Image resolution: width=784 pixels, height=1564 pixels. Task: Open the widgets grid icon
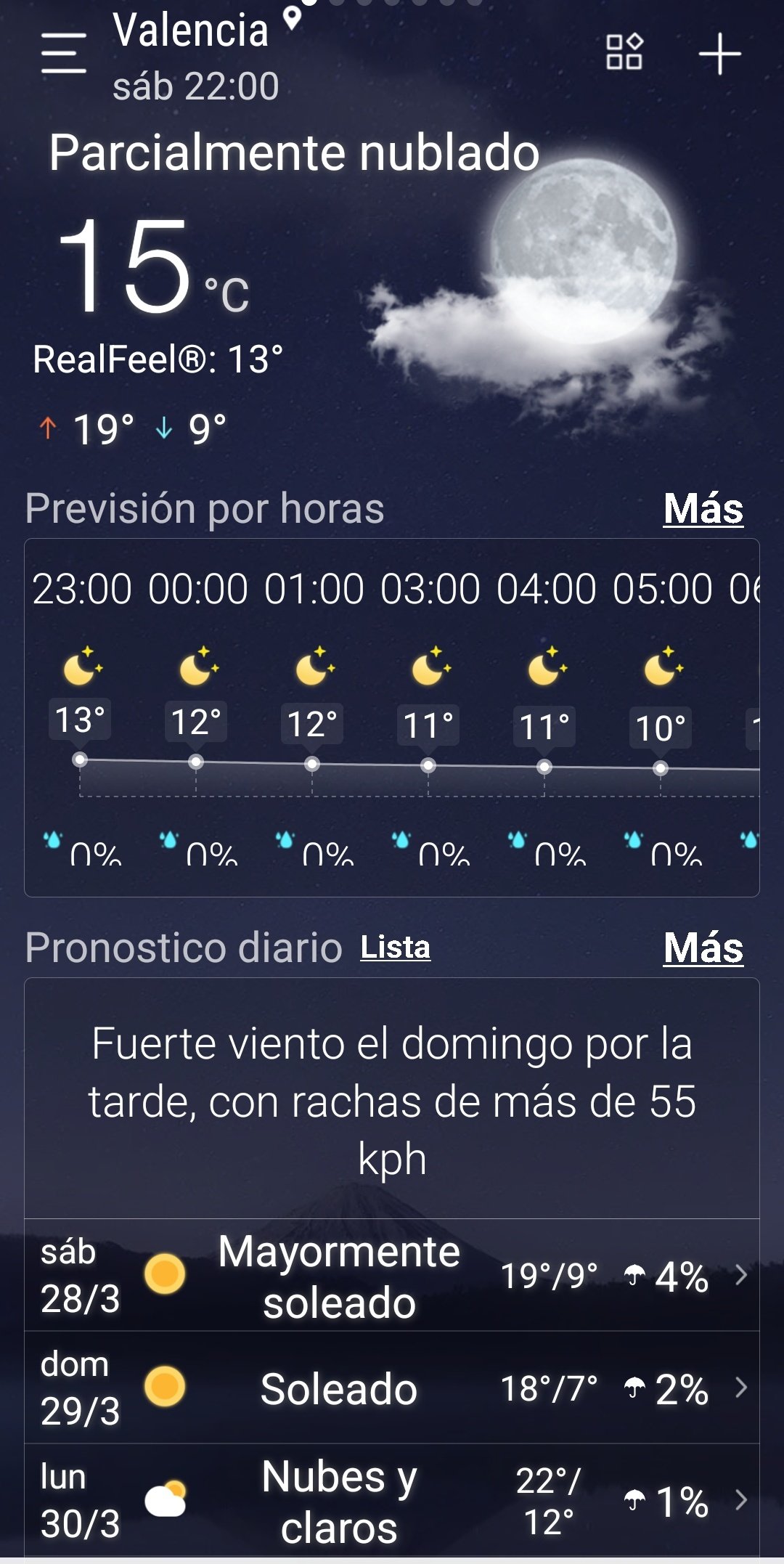coord(624,52)
